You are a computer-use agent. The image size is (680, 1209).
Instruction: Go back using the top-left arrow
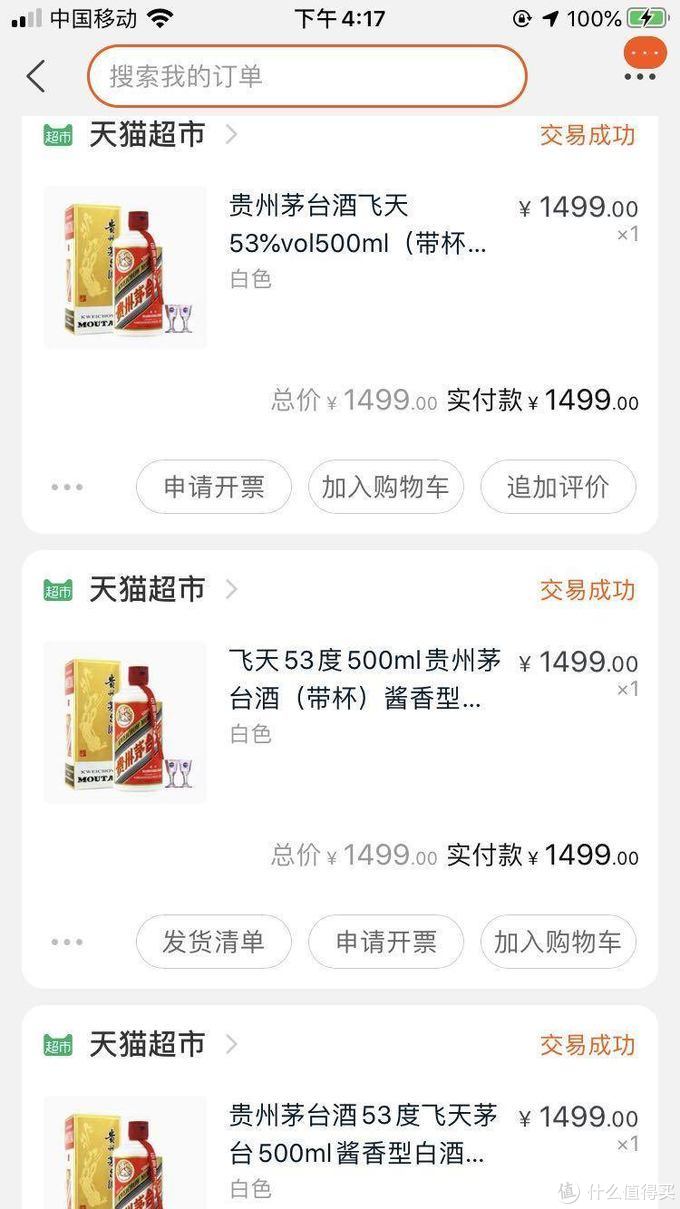36,76
